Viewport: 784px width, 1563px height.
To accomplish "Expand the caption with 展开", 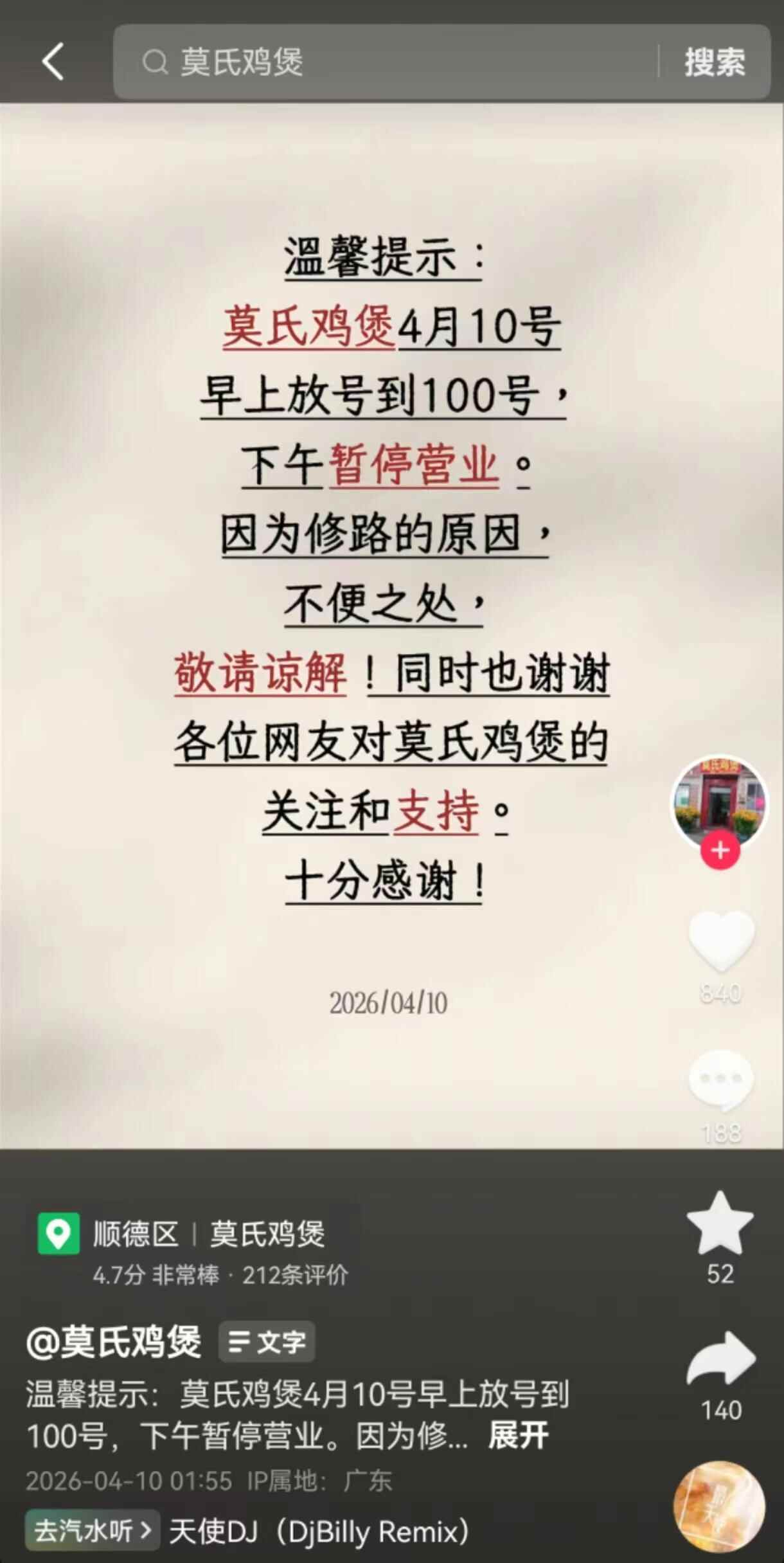I will click(518, 1435).
